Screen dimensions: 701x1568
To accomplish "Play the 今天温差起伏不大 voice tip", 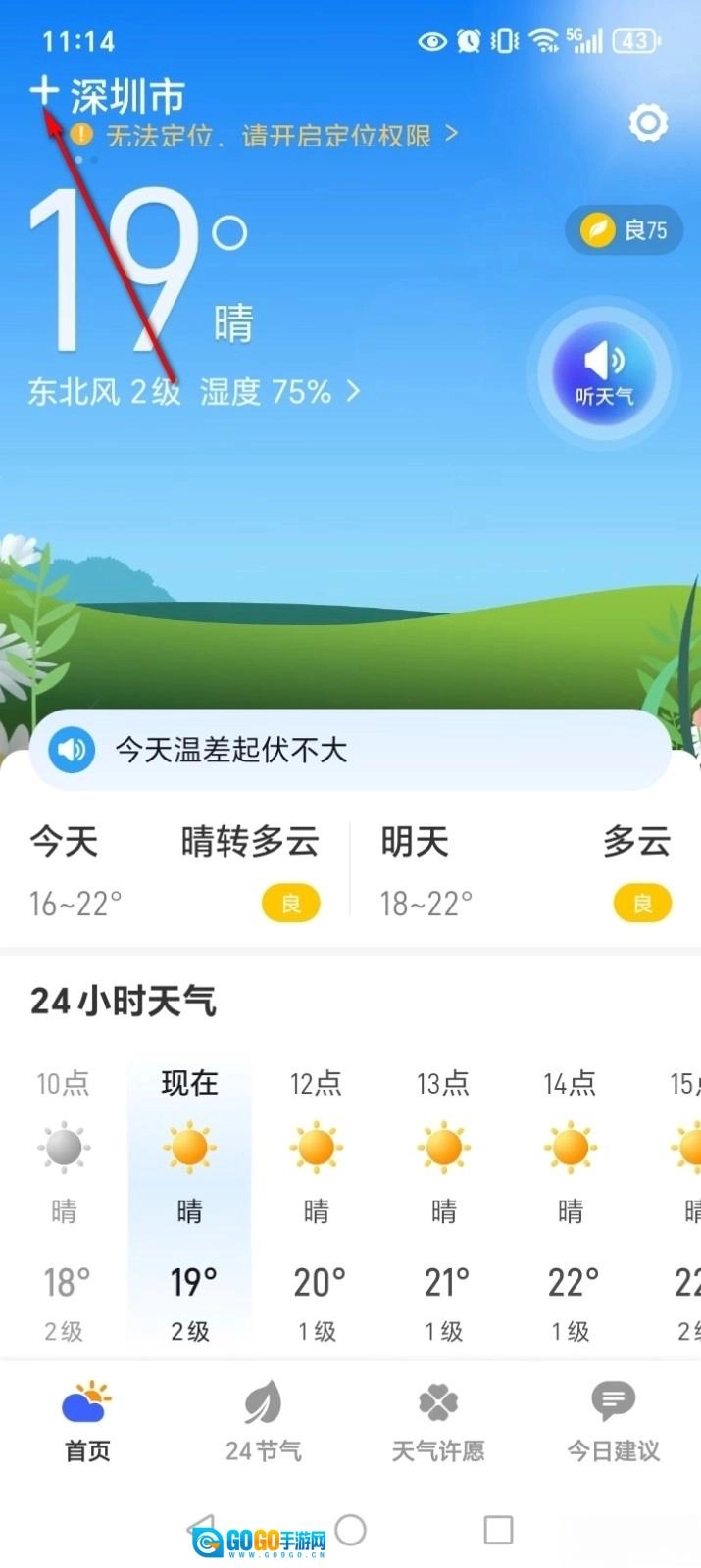I will pos(72,751).
